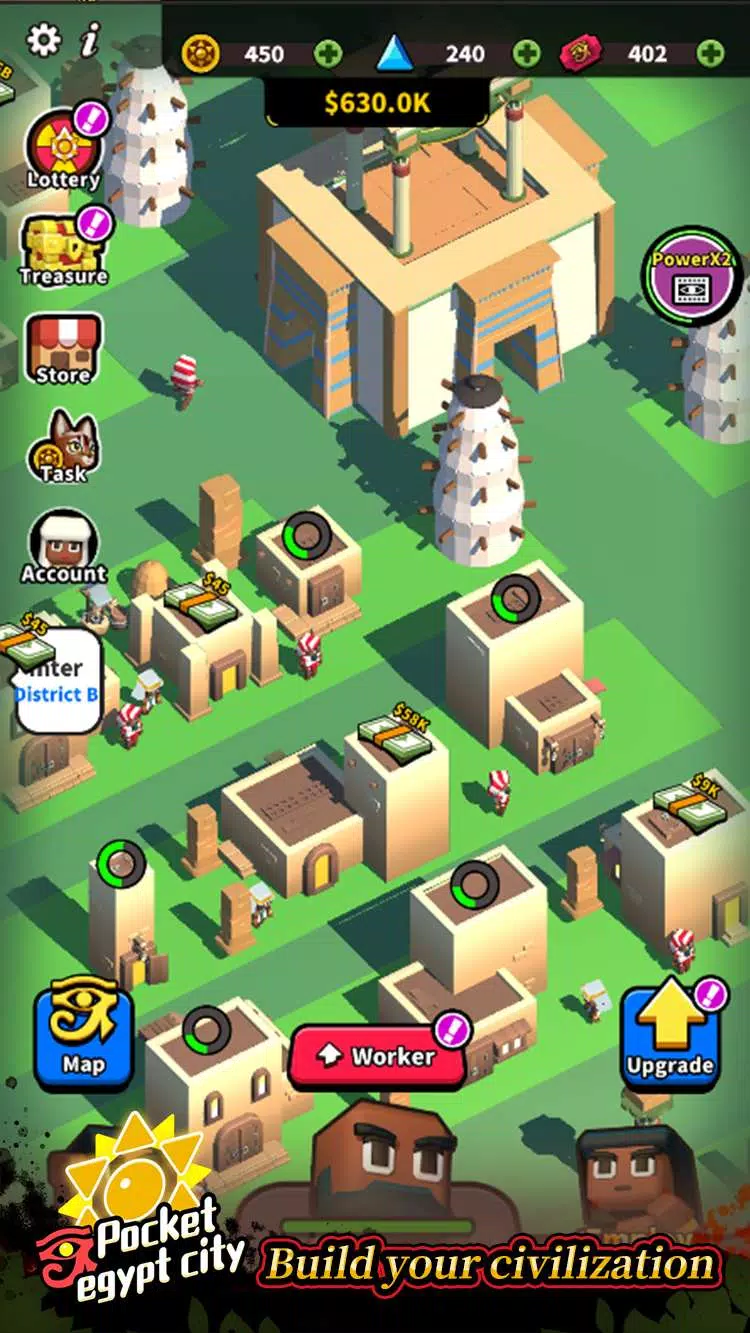This screenshot has width=750, height=1333.
Task: Open the info icon
Action: tap(91, 41)
